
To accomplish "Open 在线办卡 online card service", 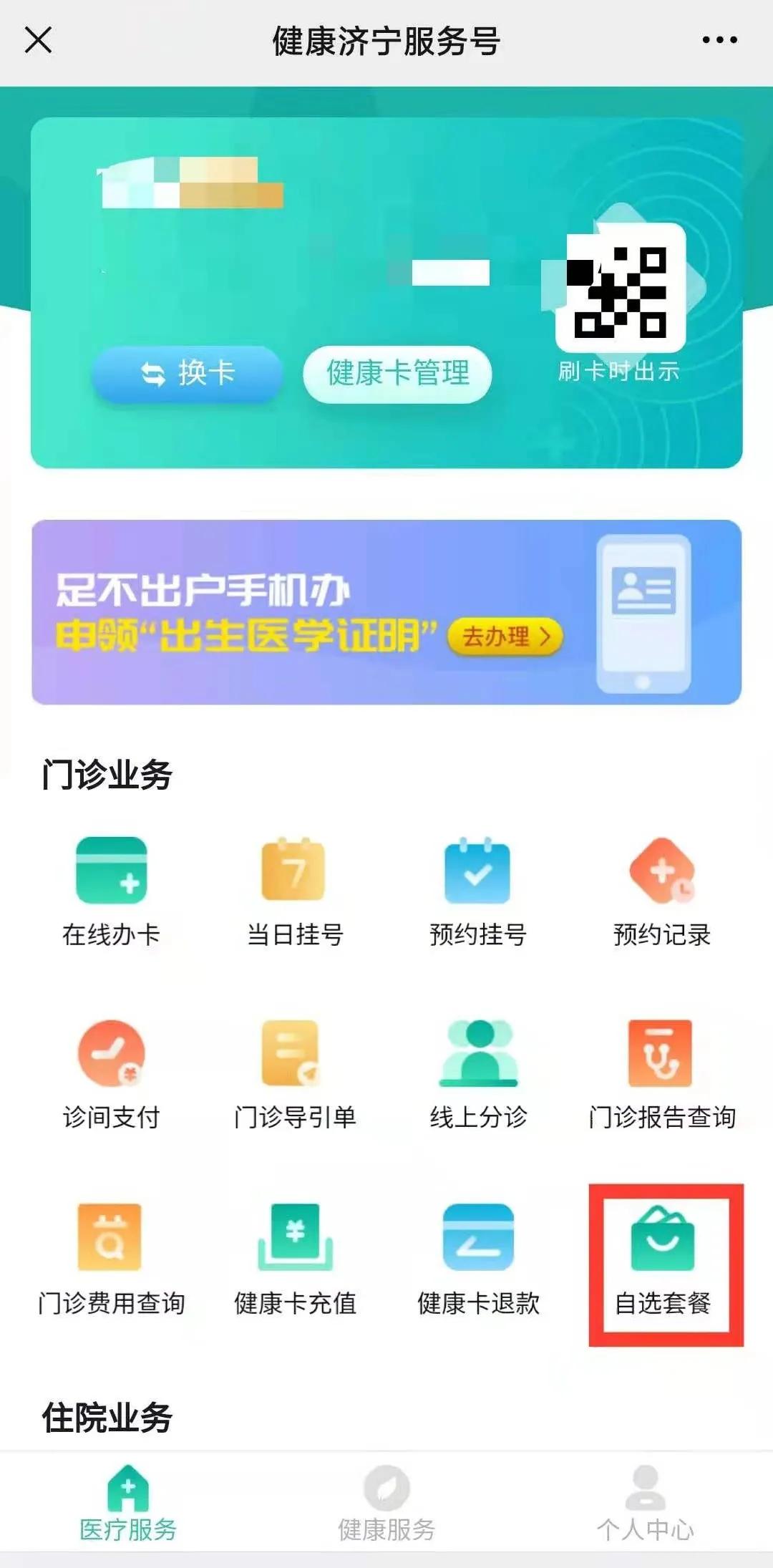I will (111, 891).
